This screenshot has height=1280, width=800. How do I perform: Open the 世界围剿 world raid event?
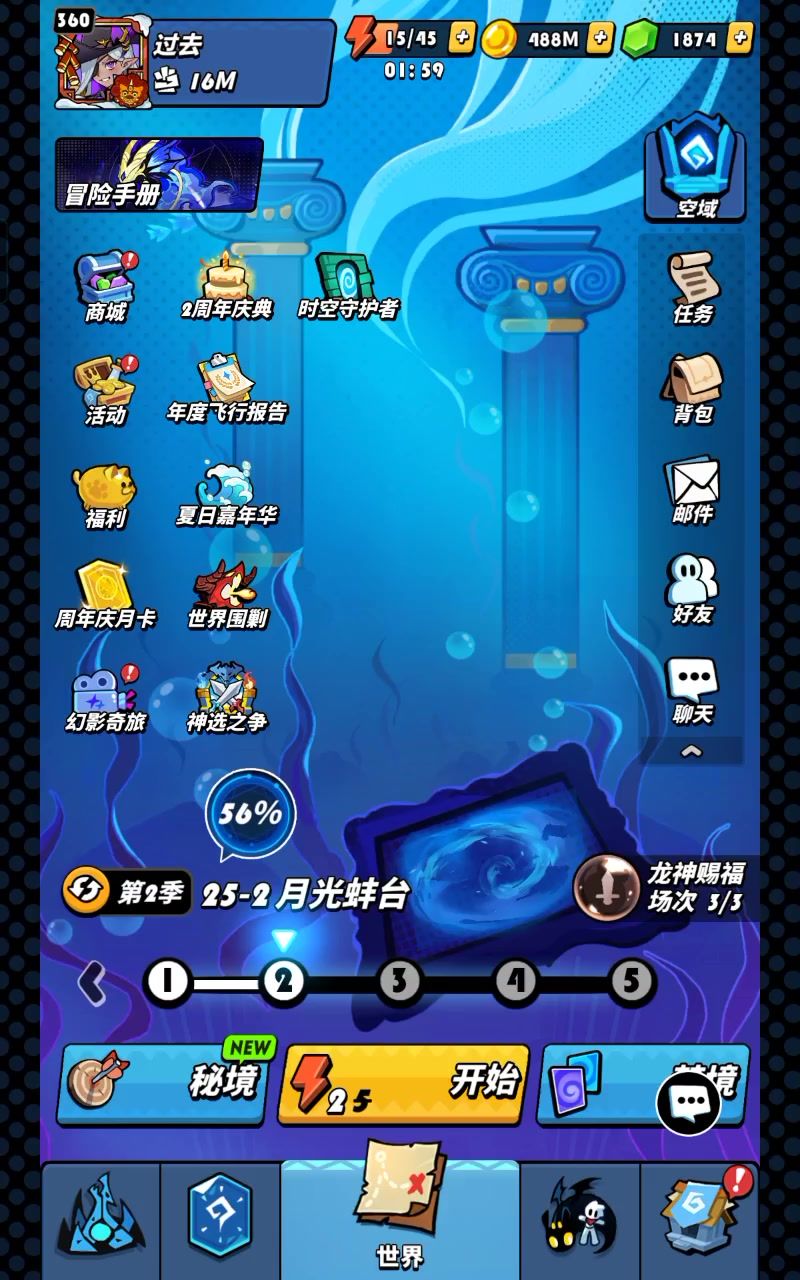[x=227, y=593]
